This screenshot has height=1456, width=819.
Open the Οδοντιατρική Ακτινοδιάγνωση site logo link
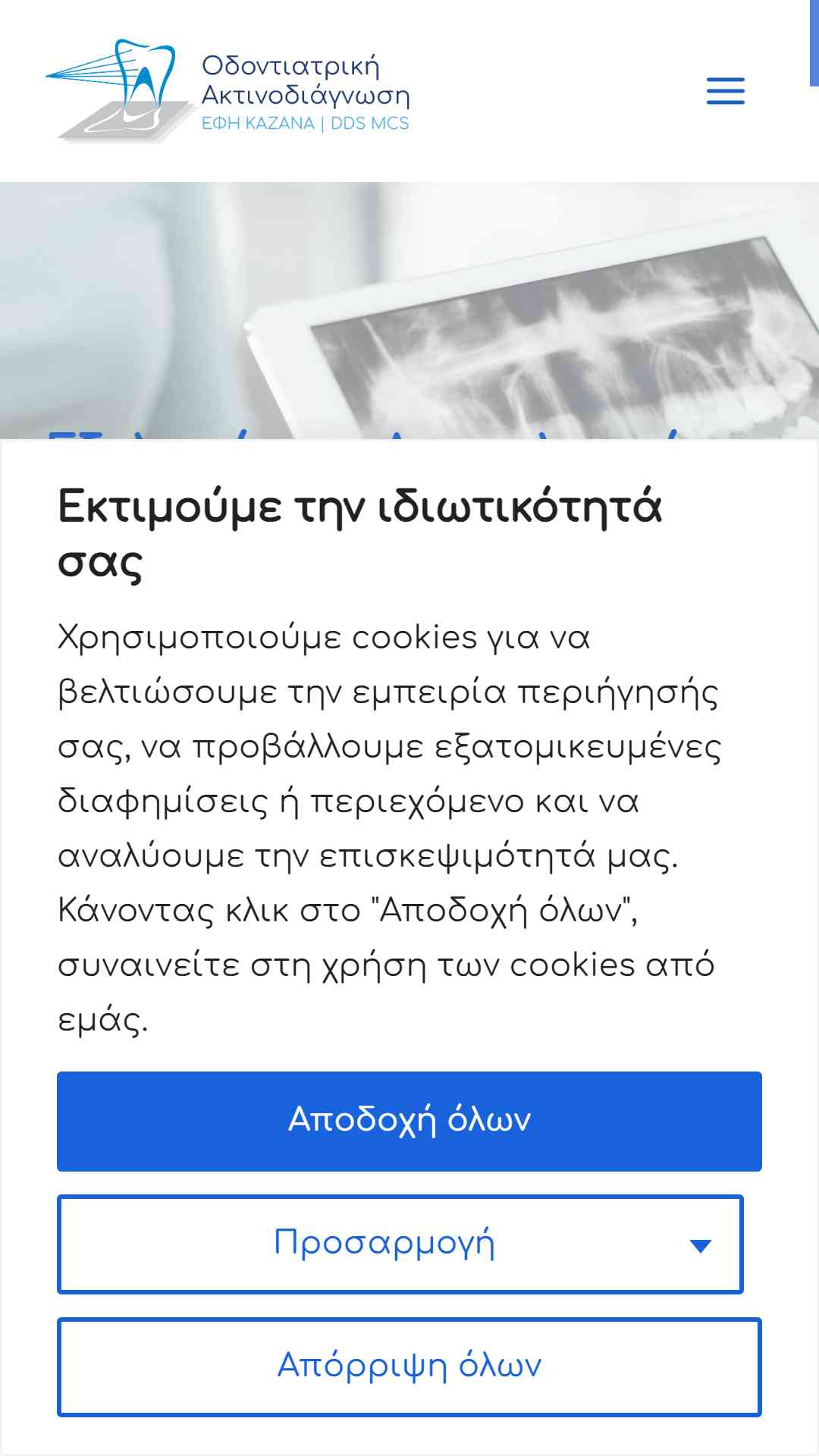coord(227,91)
